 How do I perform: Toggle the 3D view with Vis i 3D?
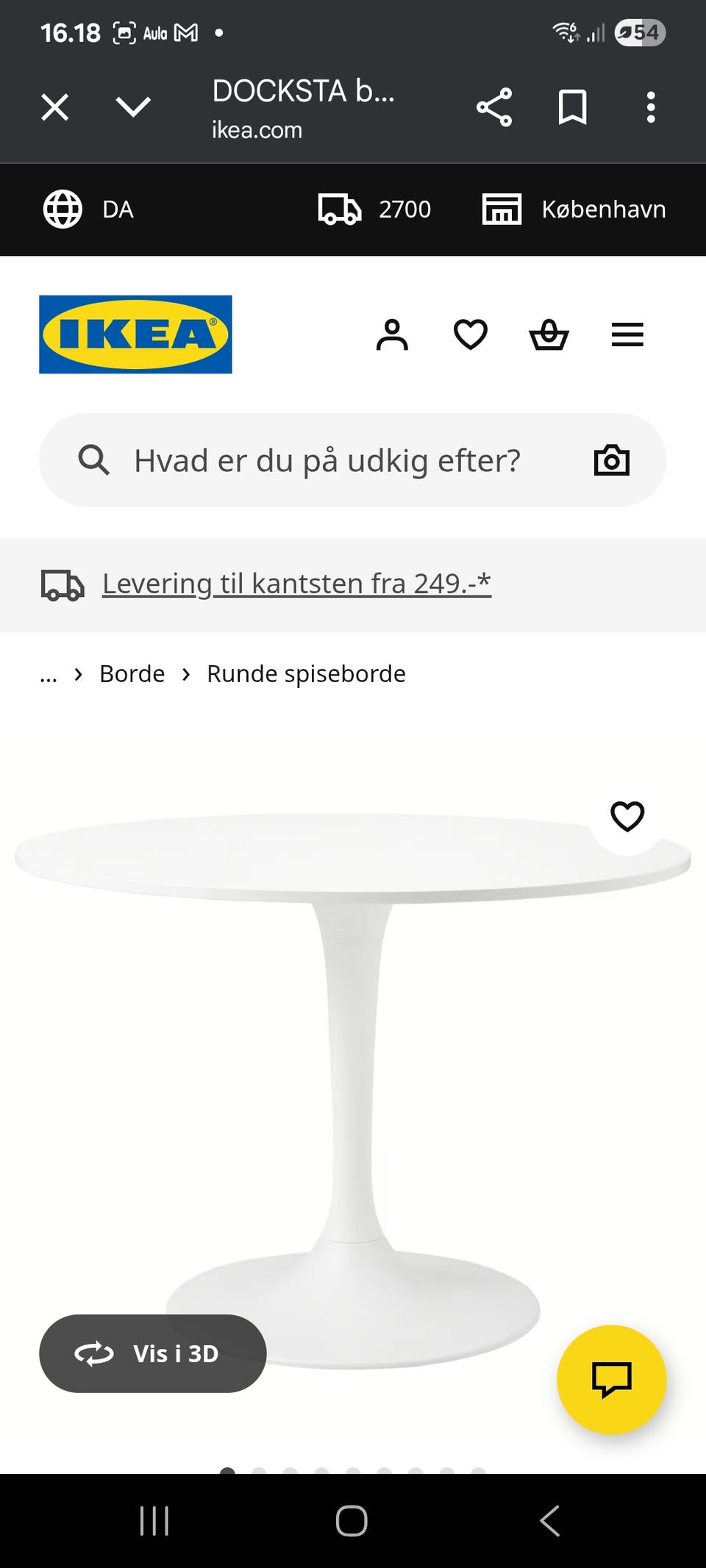152,1353
